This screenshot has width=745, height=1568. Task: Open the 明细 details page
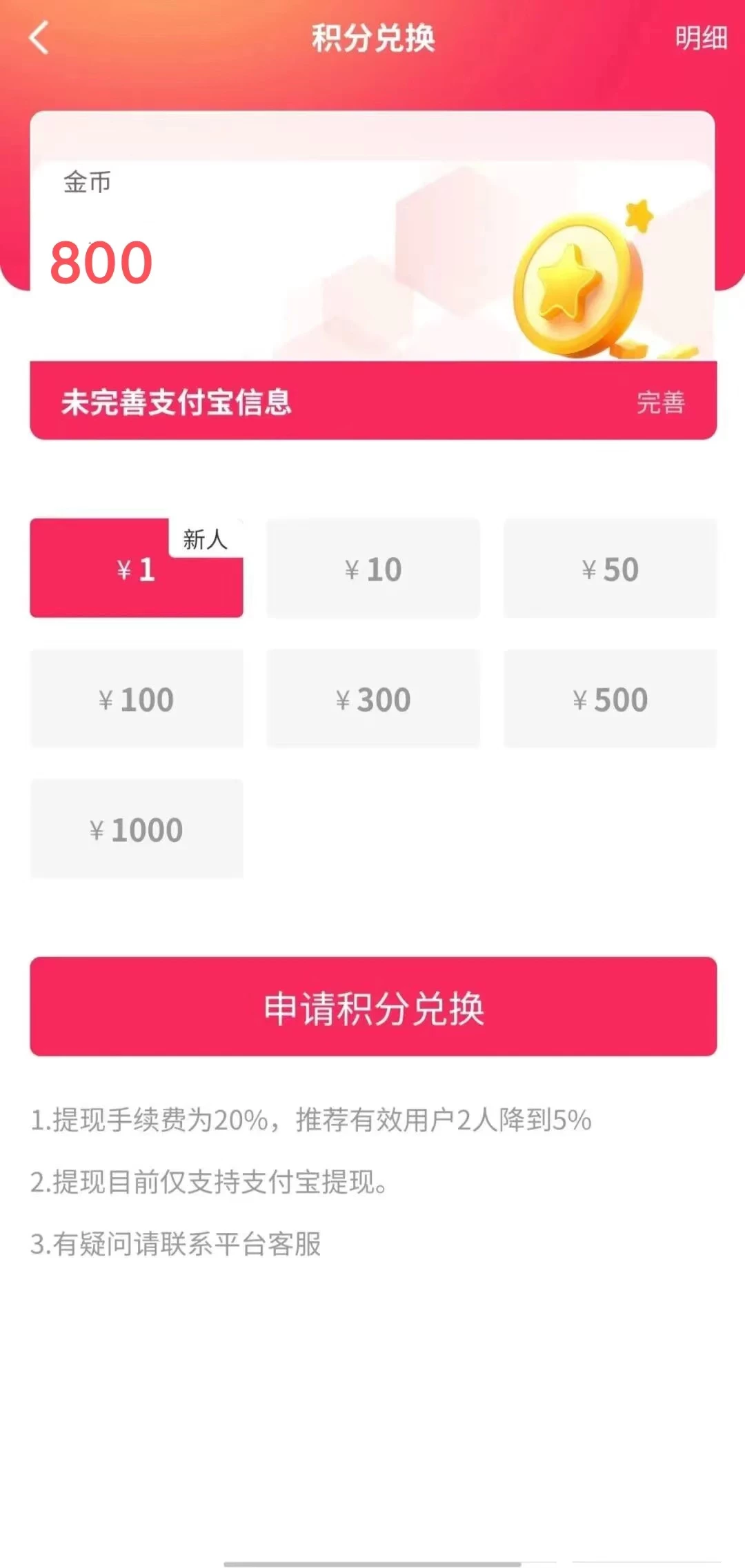(x=700, y=39)
